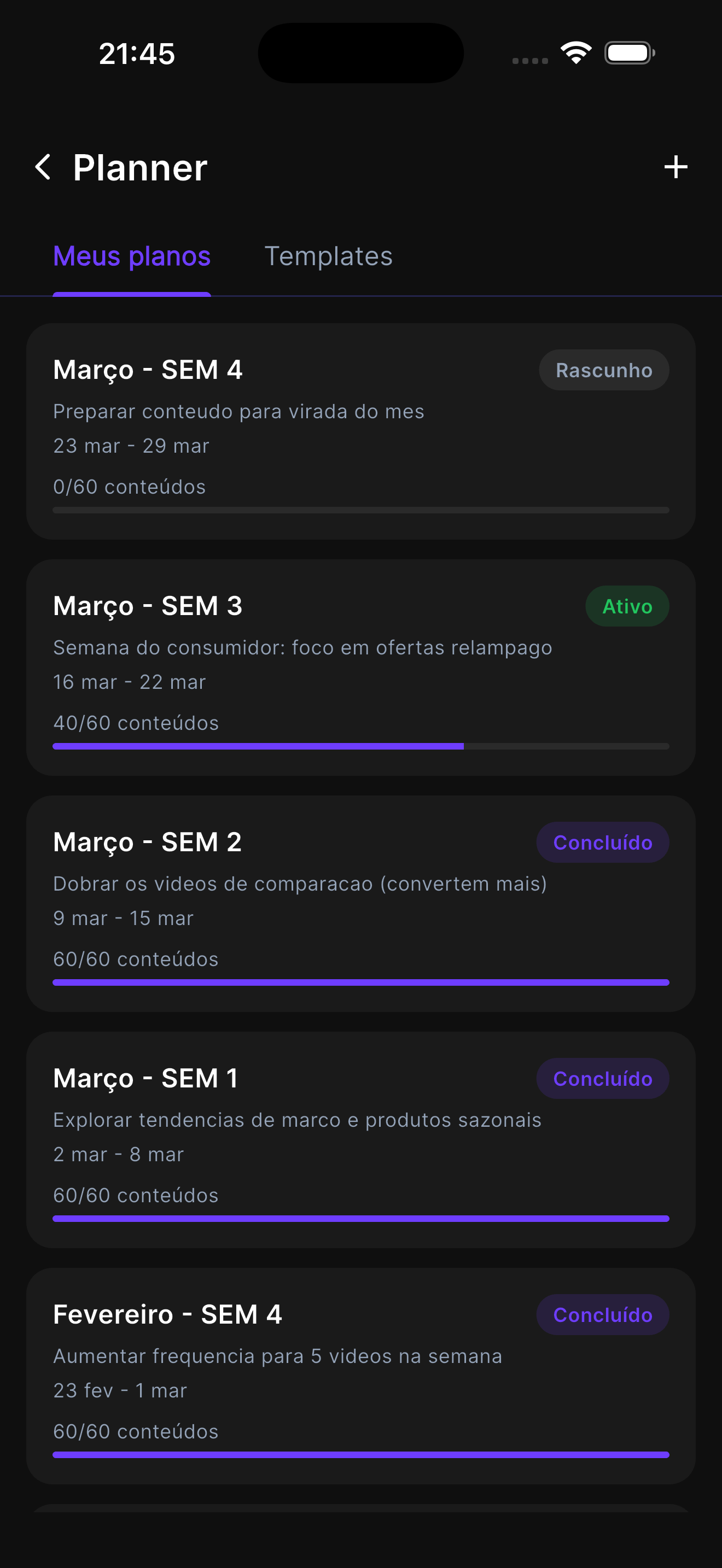Viewport: 722px width, 1568px height.
Task: Open the Wi-Fi status indicator
Action: tap(575, 52)
